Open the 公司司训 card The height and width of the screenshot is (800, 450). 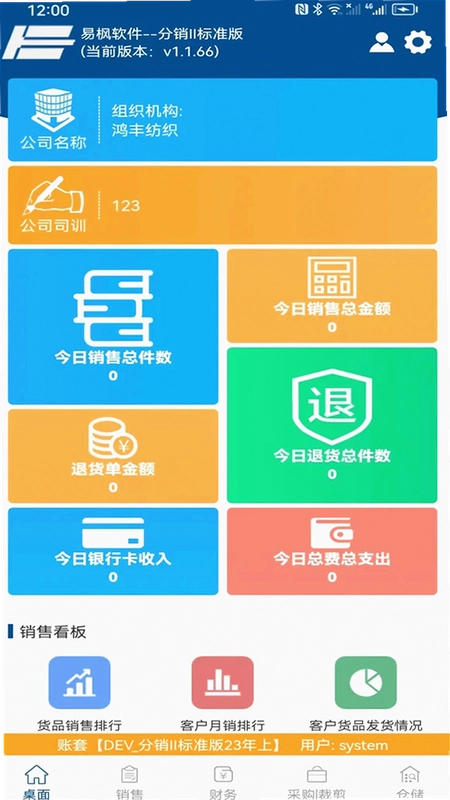tap(222, 205)
